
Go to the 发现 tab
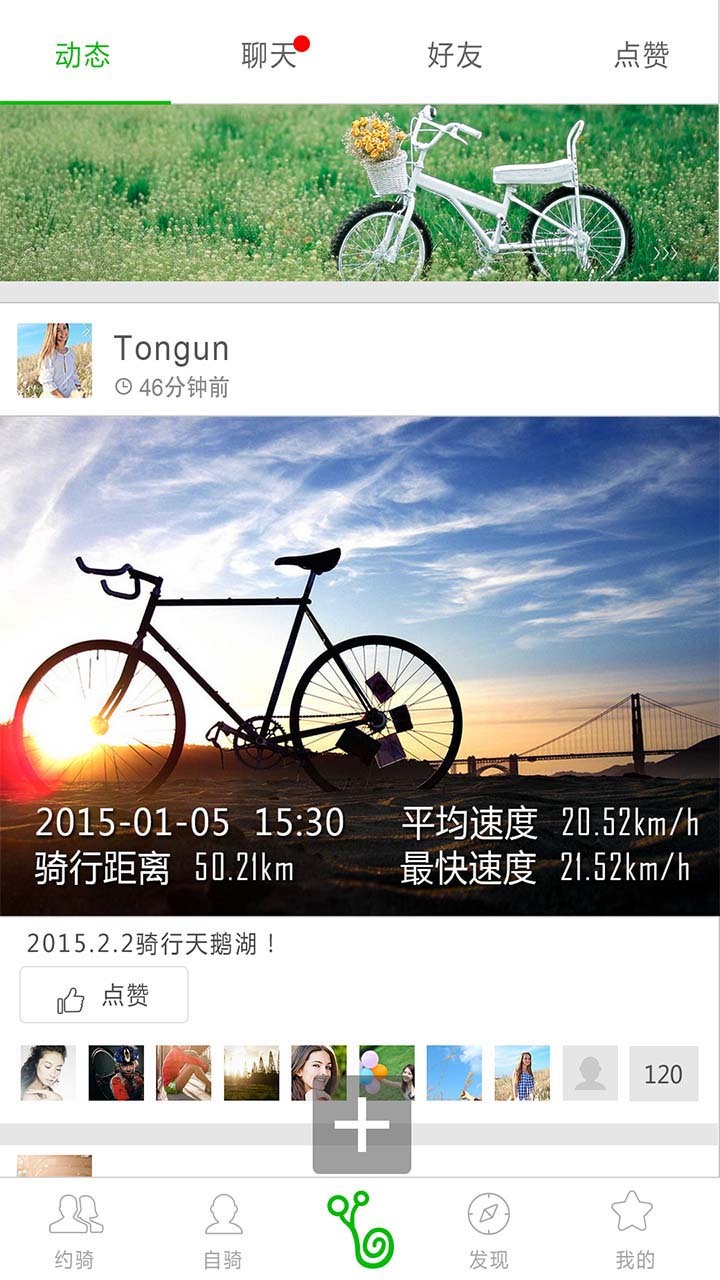click(489, 1230)
